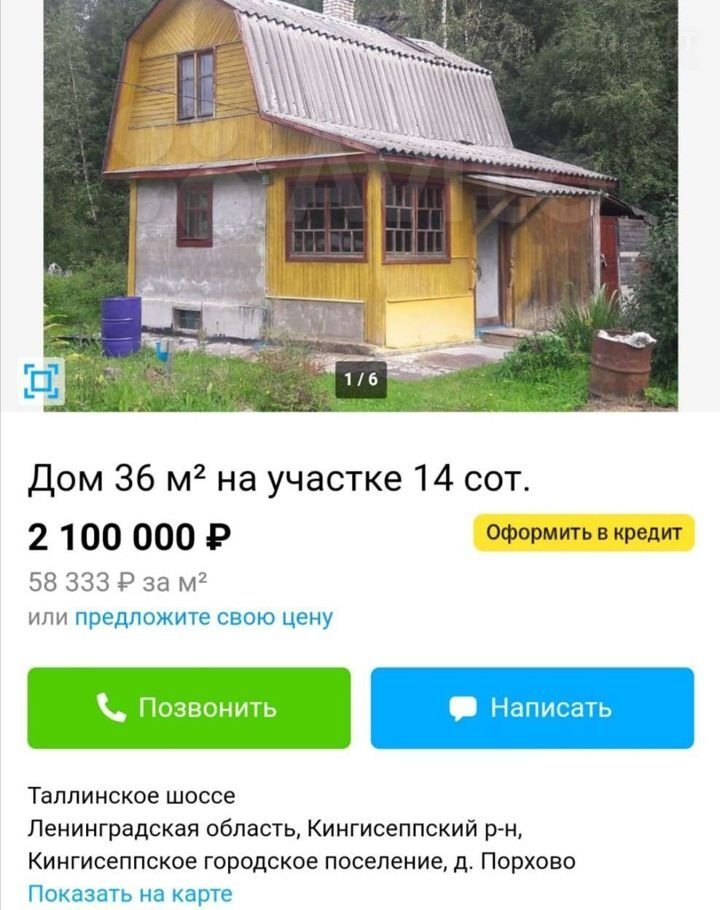
Task: Tap the Оформить в кредит button
Action: tap(583, 533)
